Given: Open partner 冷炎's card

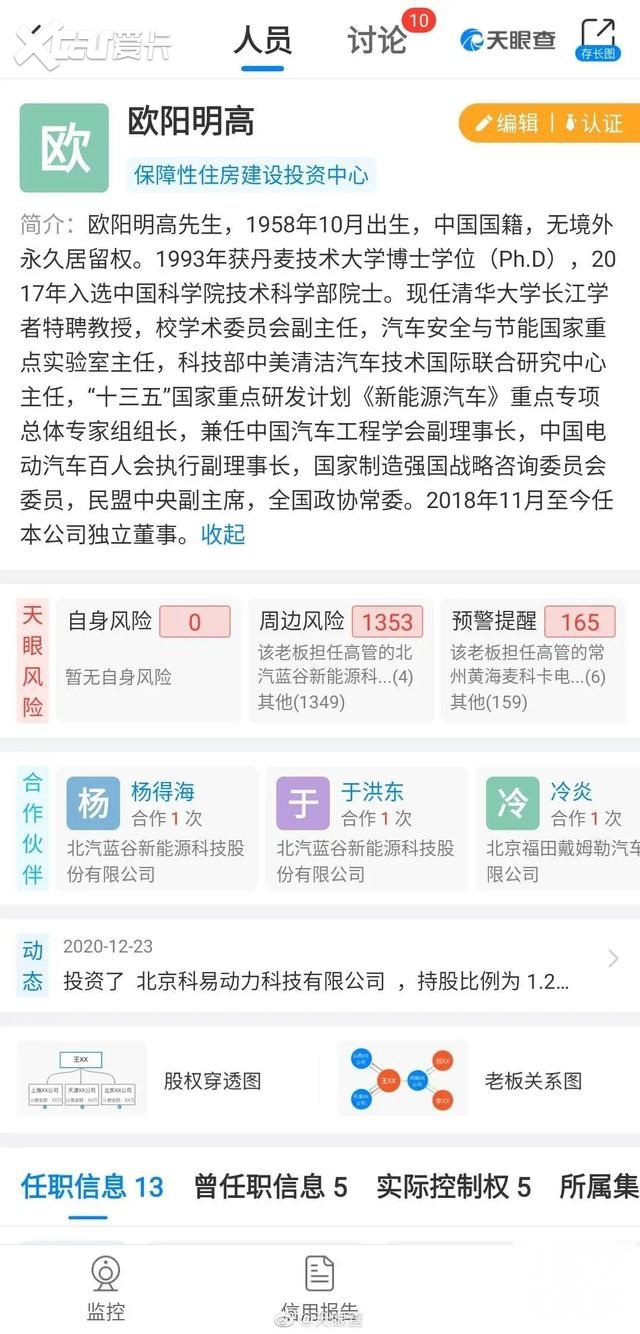Looking at the screenshot, I should [x=560, y=830].
